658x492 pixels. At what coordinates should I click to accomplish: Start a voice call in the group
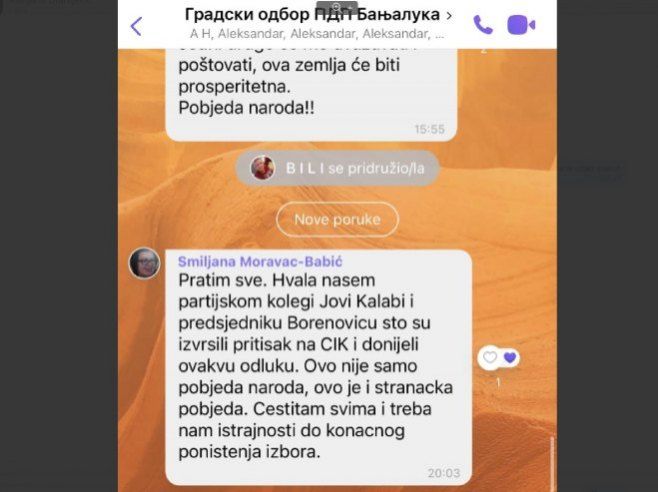[x=483, y=25]
